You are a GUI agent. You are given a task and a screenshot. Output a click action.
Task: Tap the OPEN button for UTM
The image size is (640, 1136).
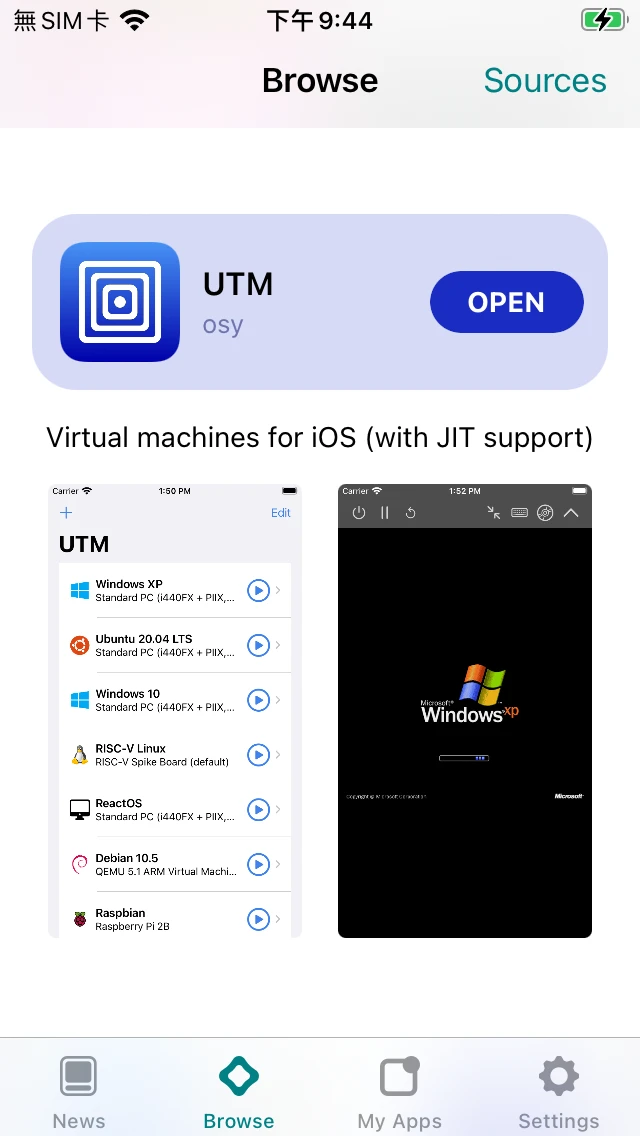(x=506, y=302)
